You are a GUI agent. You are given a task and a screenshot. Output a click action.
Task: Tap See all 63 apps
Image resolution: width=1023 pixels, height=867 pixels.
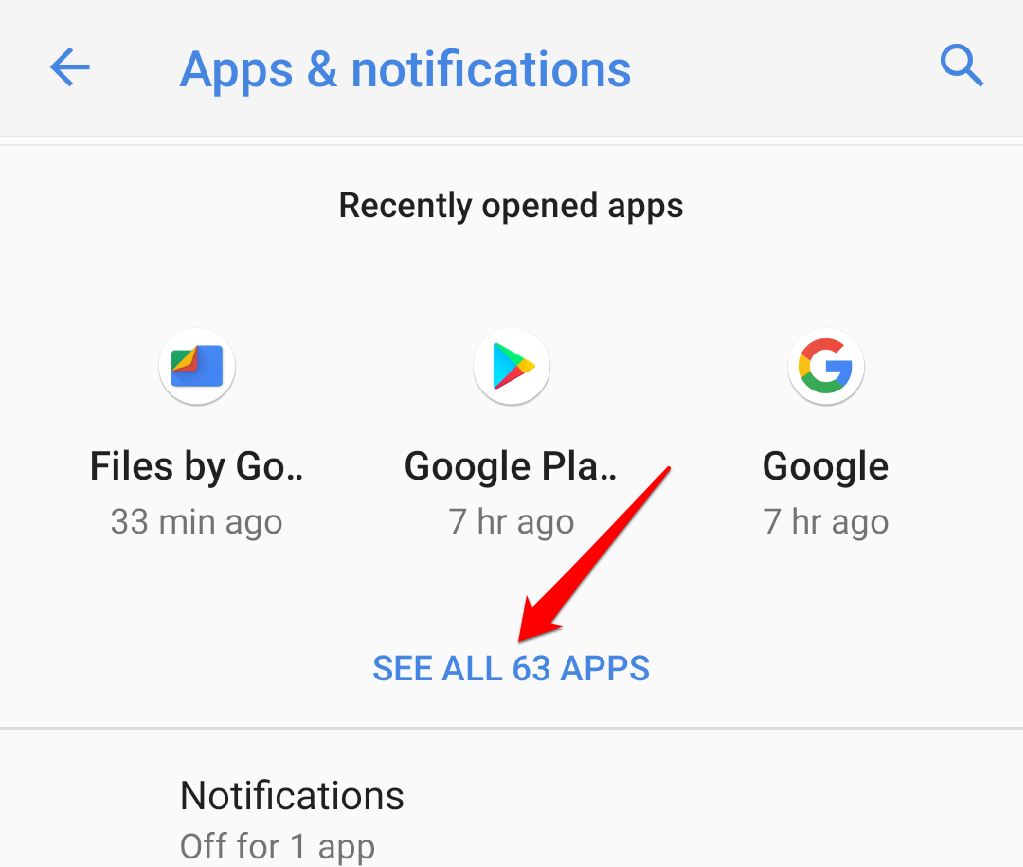[511, 668]
